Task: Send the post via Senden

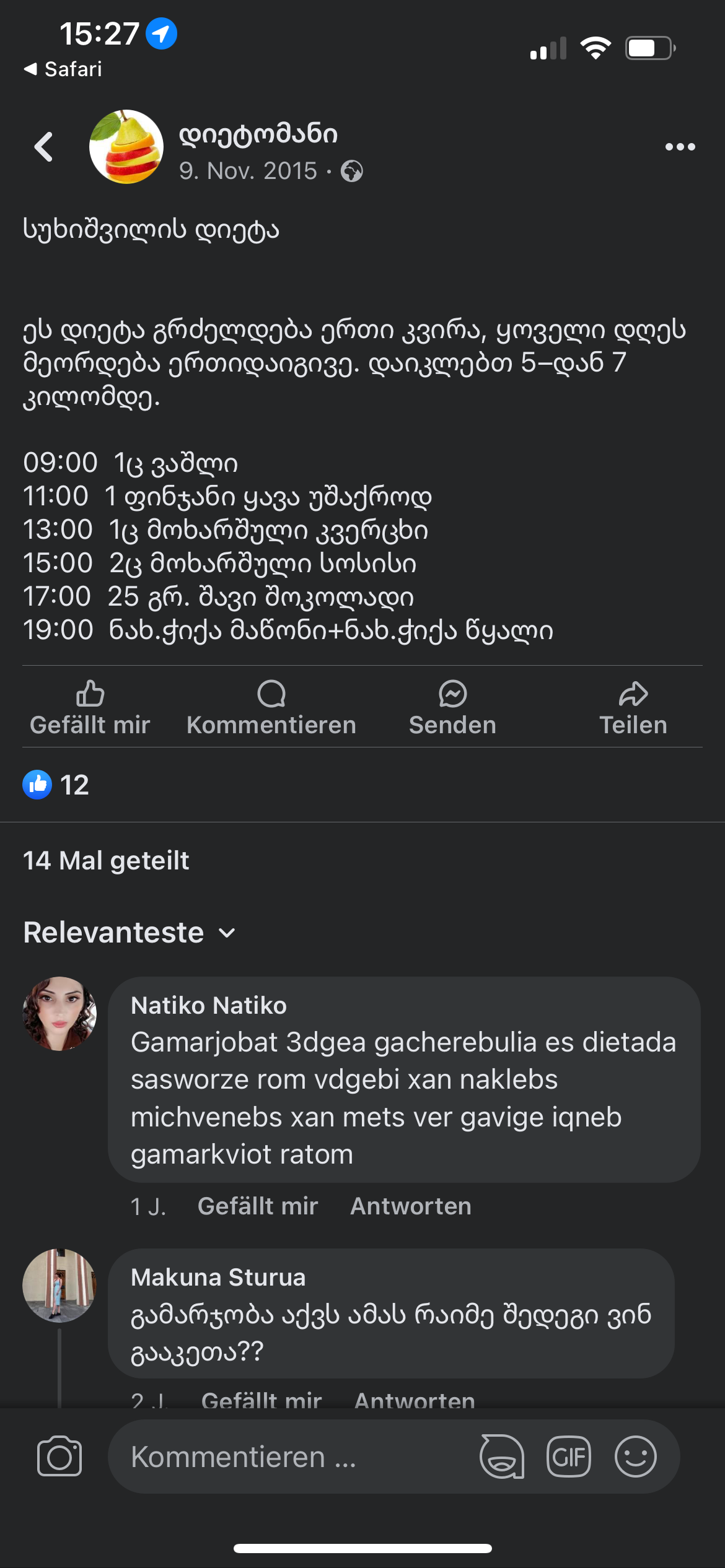Action: (452, 708)
